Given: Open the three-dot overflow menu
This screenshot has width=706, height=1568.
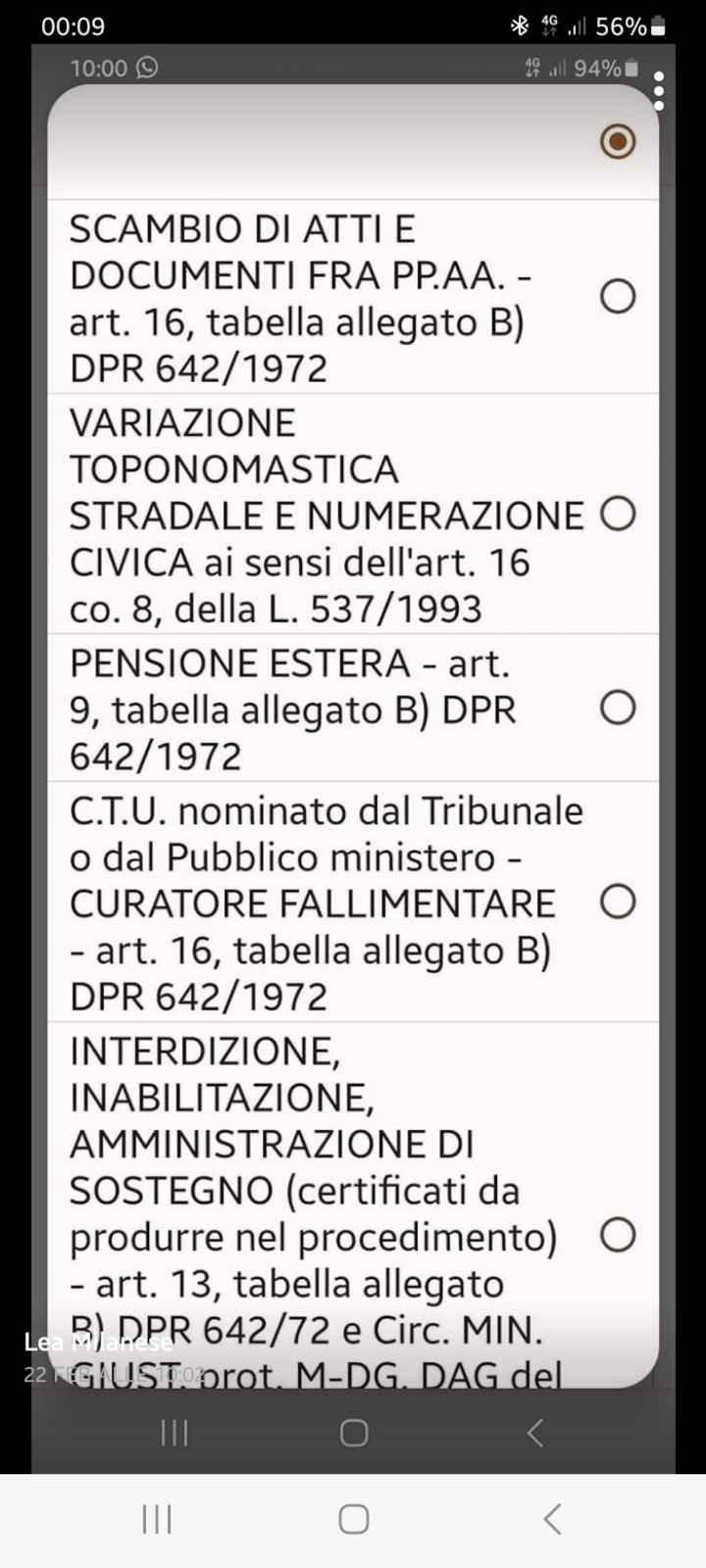Looking at the screenshot, I should (x=659, y=93).
